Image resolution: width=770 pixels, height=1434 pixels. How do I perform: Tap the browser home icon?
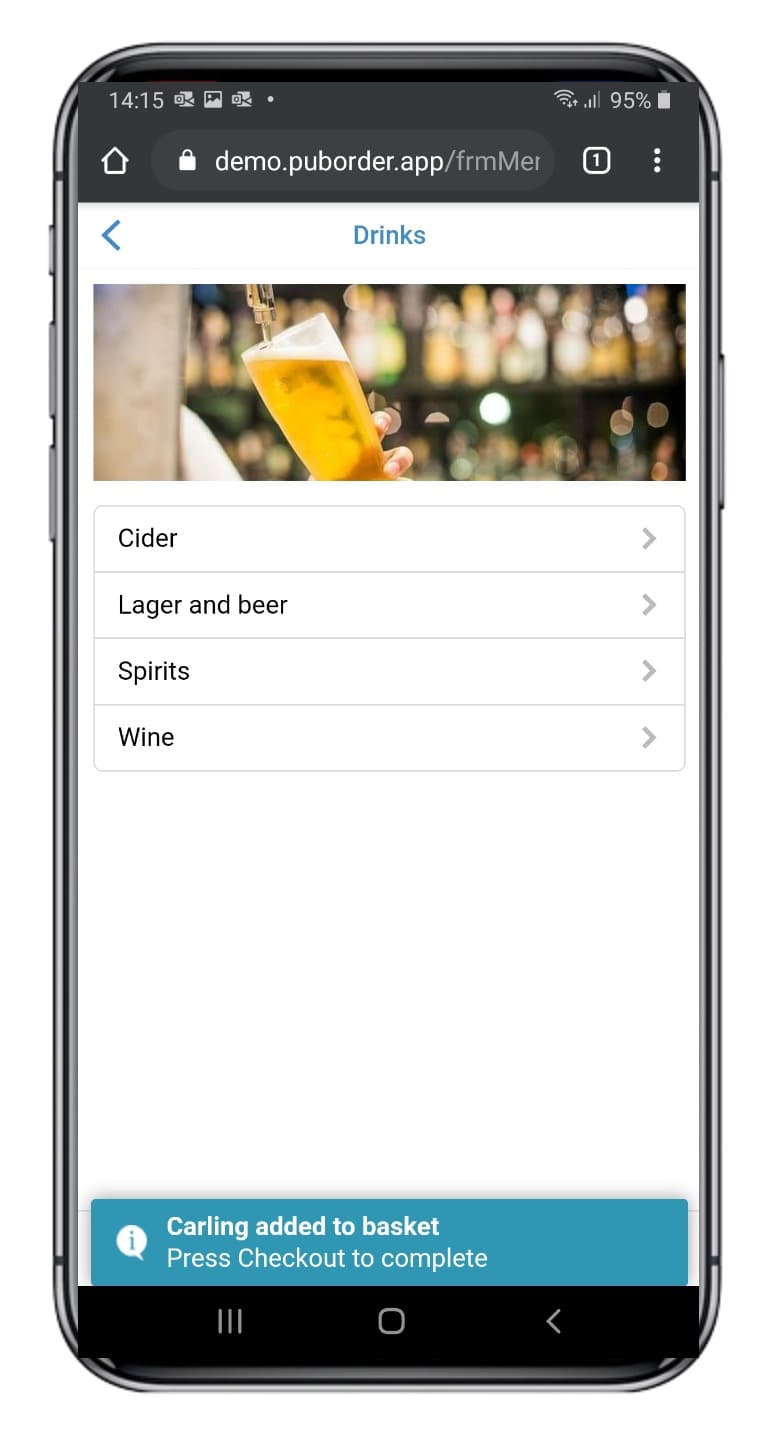115,161
